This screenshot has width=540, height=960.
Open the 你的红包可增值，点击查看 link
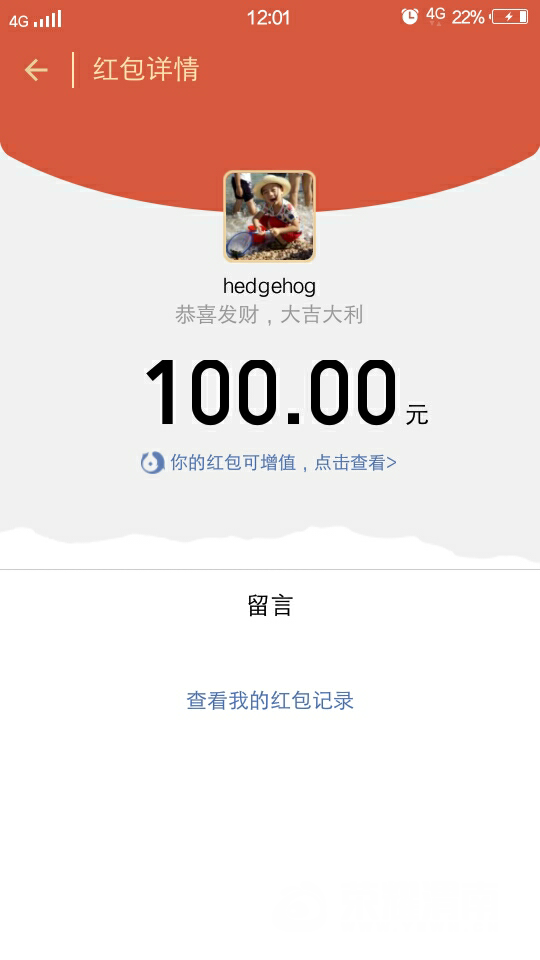coord(269,463)
